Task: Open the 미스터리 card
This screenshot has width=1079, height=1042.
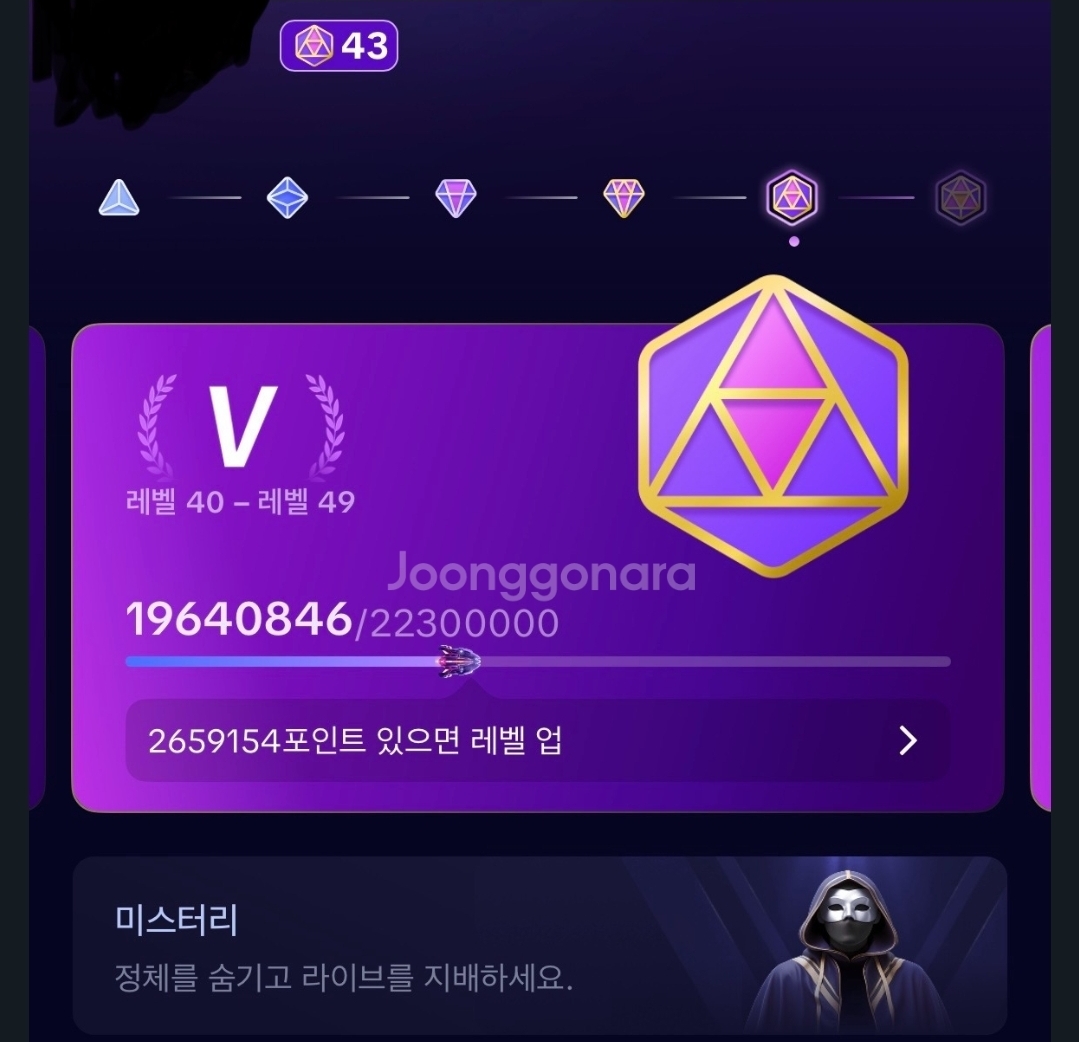Action: [539, 945]
